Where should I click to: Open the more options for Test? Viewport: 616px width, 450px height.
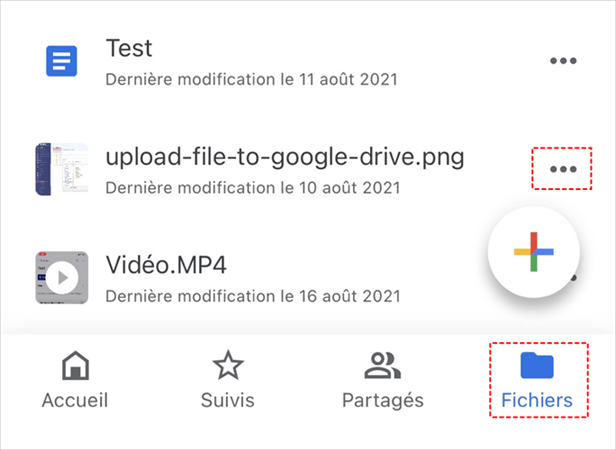(564, 61)
